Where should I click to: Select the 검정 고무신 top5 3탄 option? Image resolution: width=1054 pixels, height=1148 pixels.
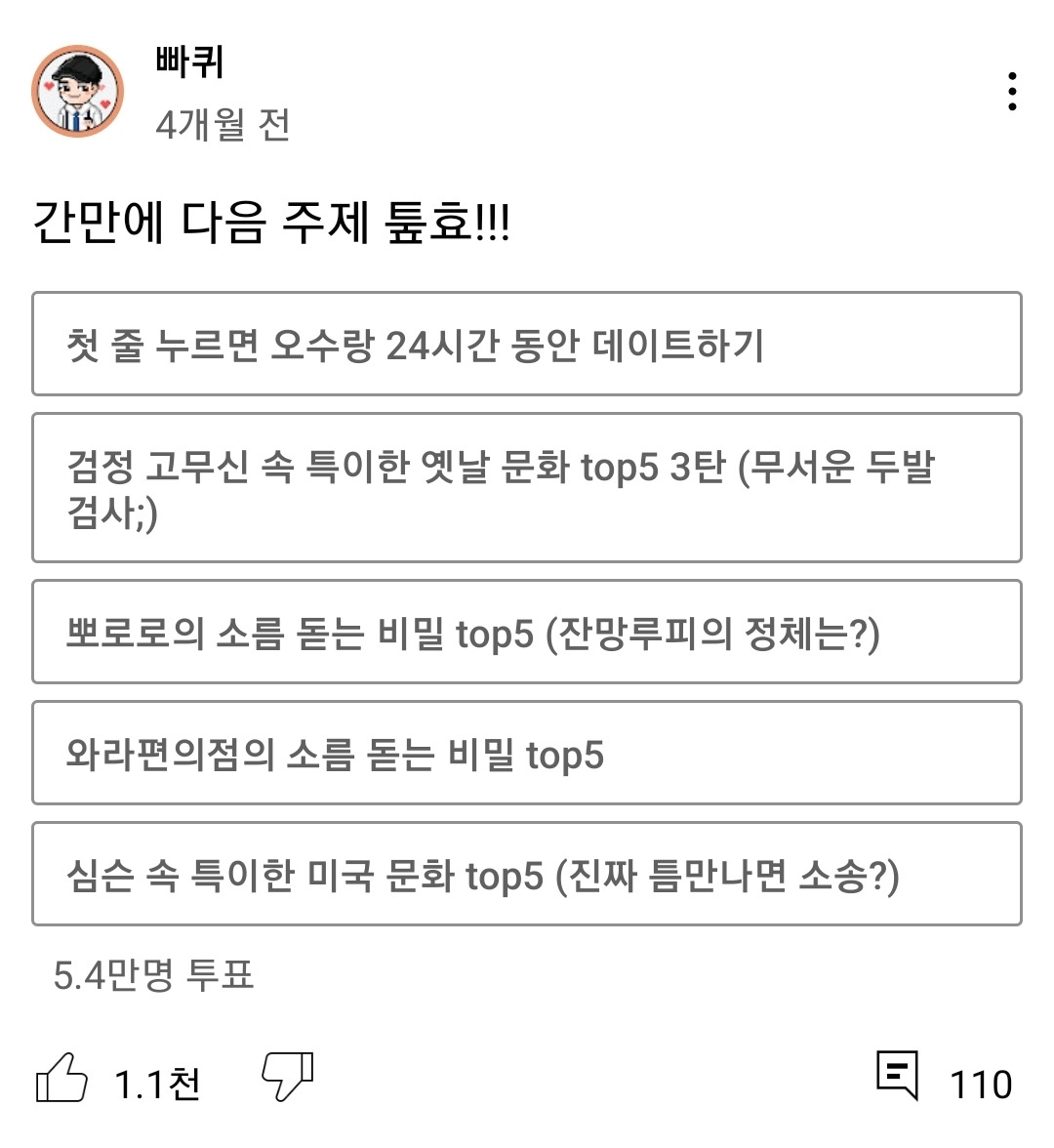527,486
